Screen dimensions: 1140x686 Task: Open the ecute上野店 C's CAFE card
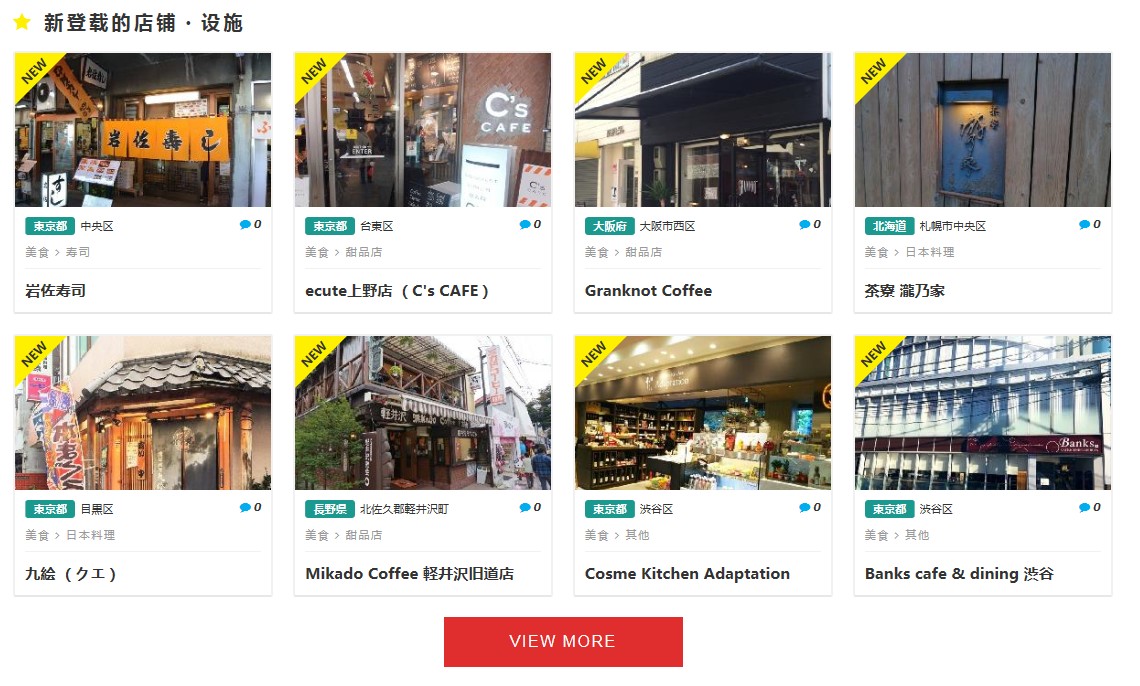pos(397,291)
